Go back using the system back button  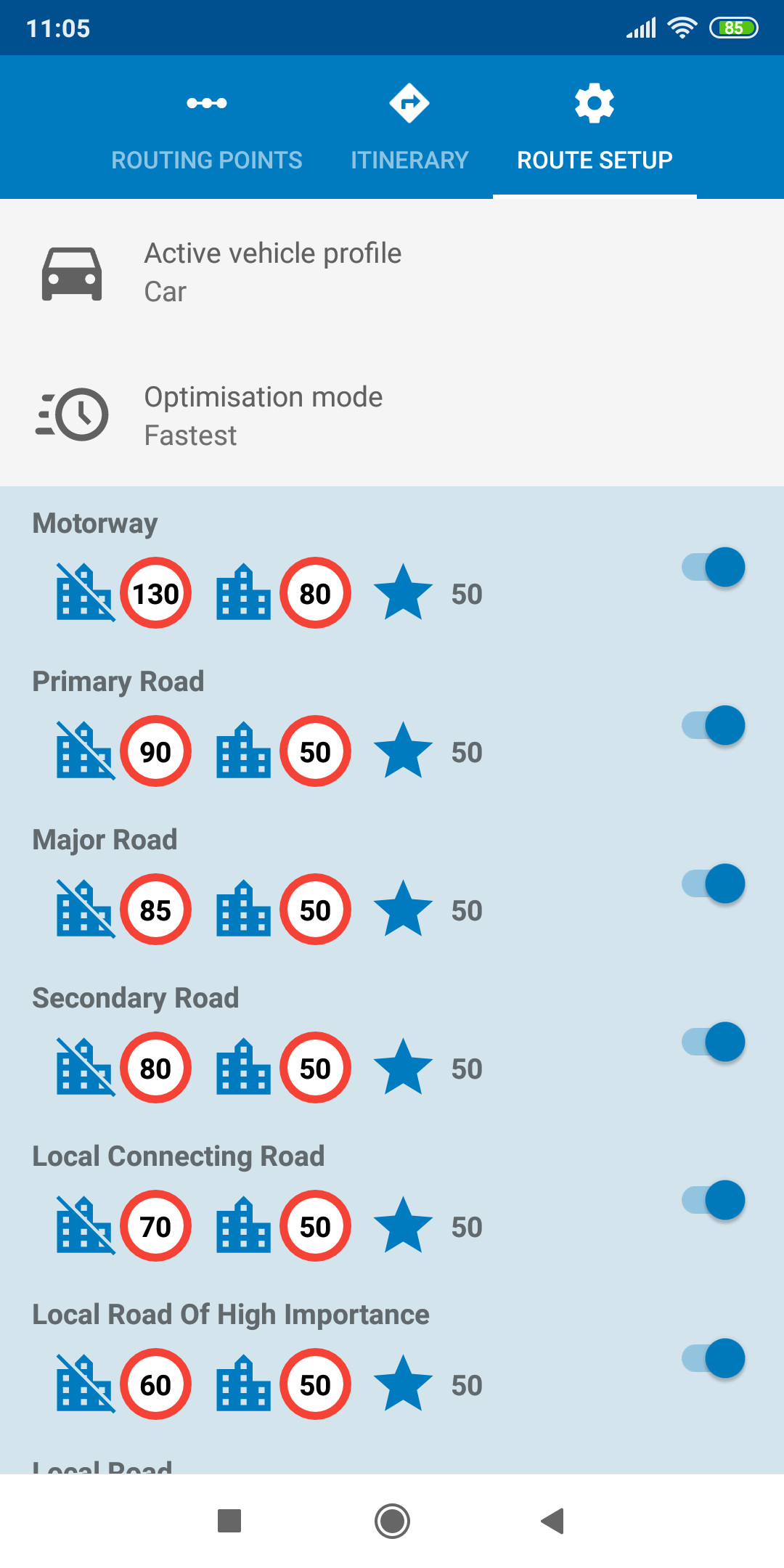point(553,1521)
